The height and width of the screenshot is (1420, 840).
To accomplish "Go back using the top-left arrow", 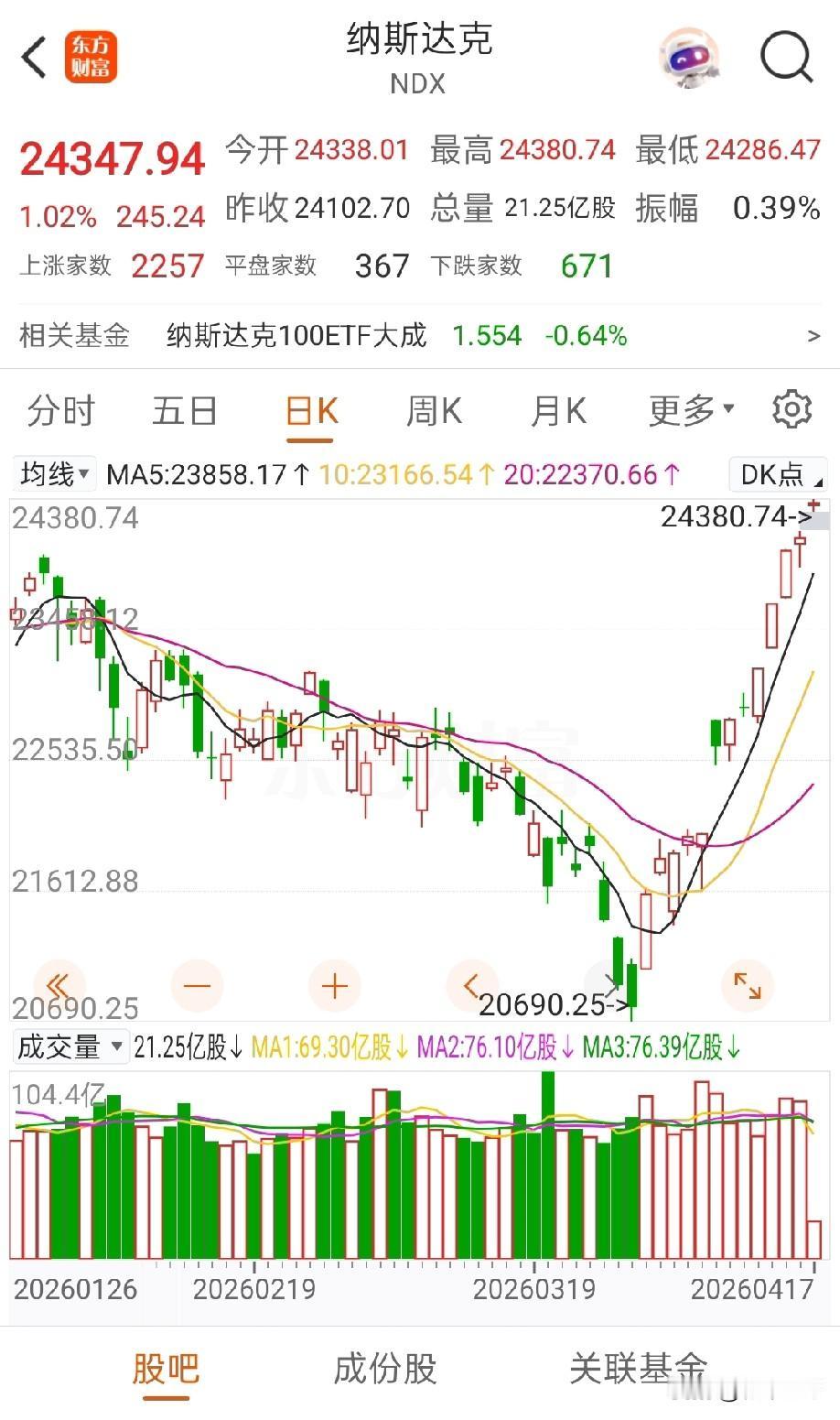I will [x=35, y=58].
